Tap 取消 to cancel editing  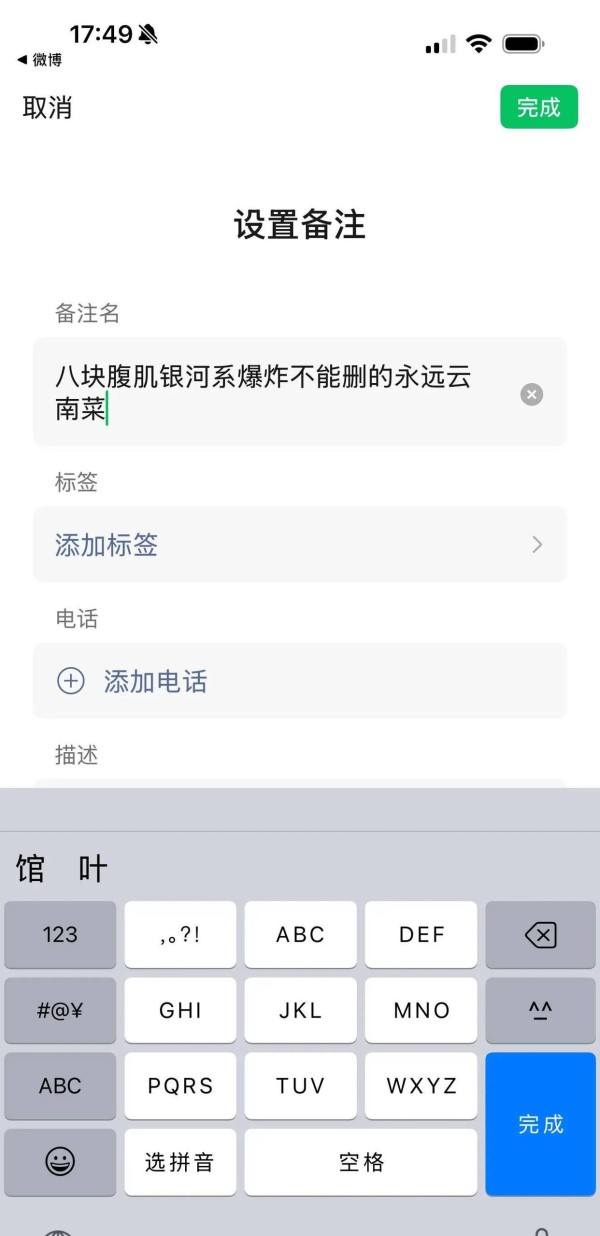47,108
